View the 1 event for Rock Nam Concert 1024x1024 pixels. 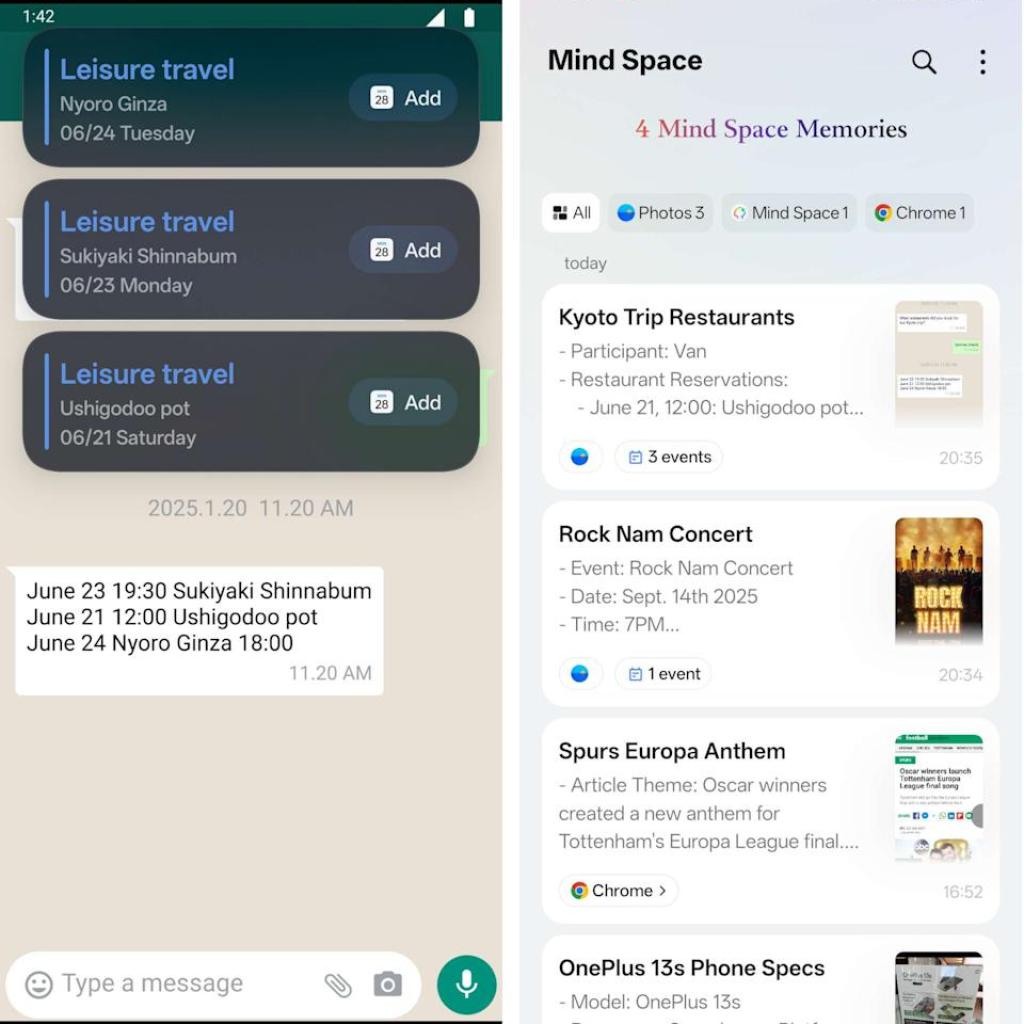[x=663, y=674]
